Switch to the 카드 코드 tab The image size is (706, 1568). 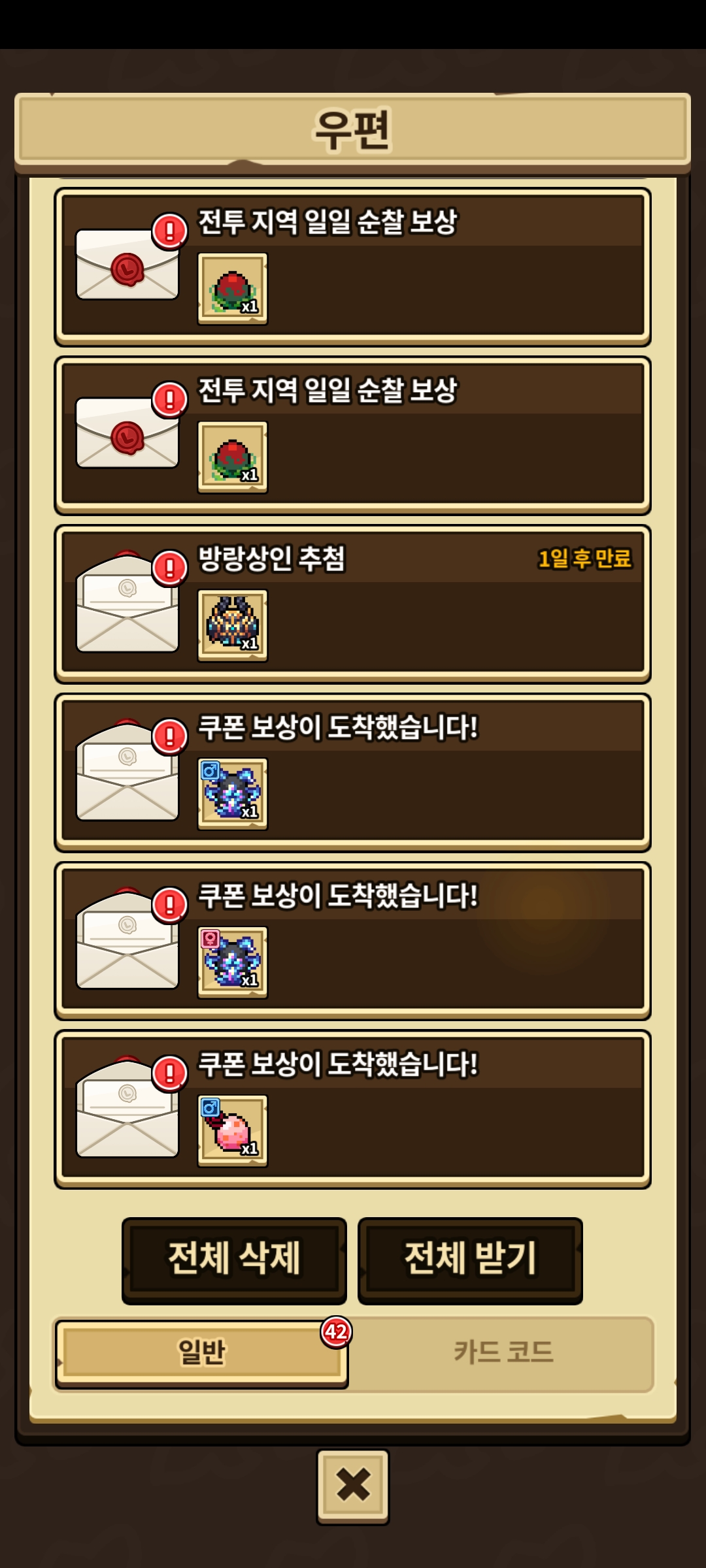(x=503, y=1352)
